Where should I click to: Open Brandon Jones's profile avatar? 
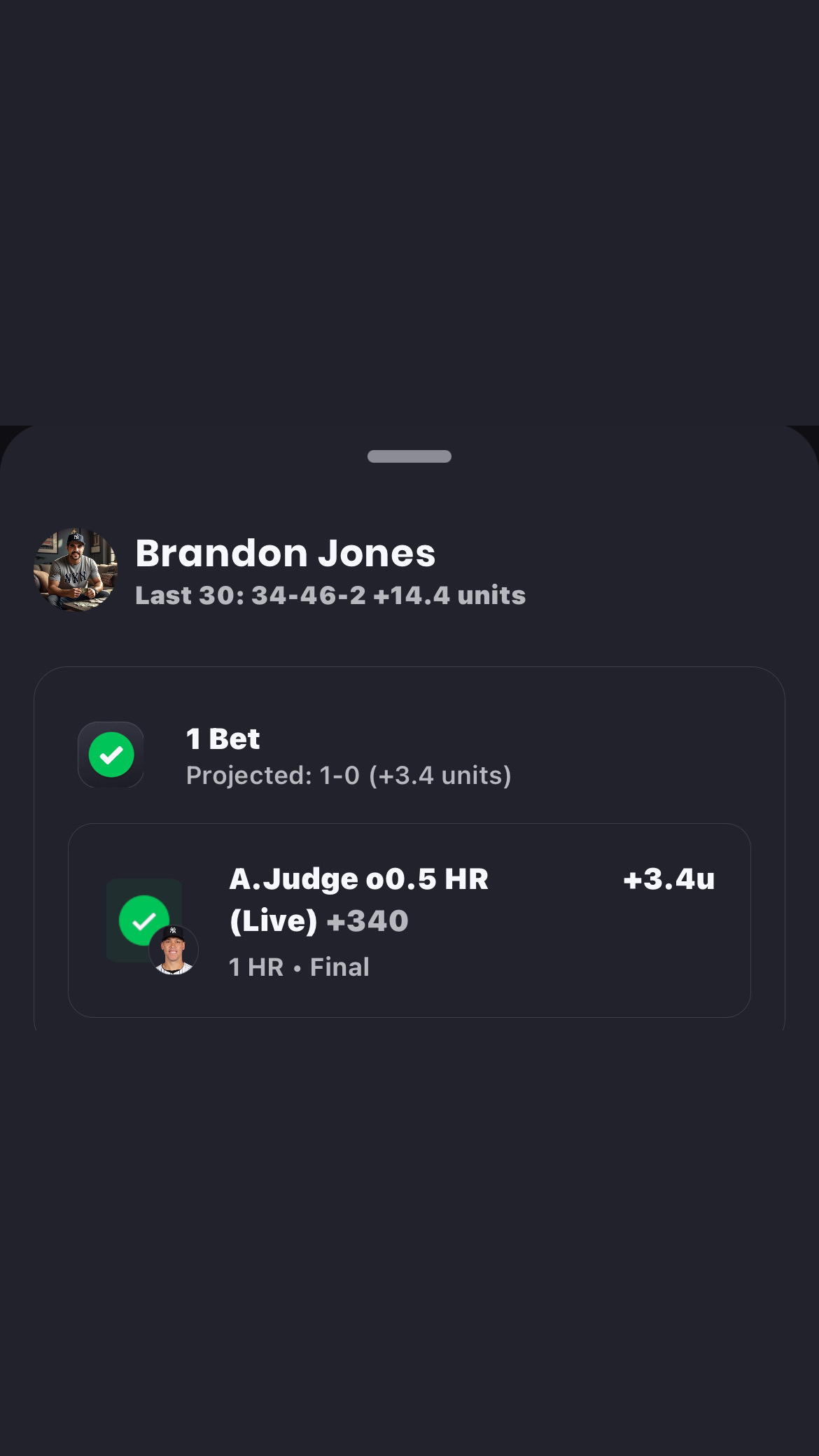76,570
